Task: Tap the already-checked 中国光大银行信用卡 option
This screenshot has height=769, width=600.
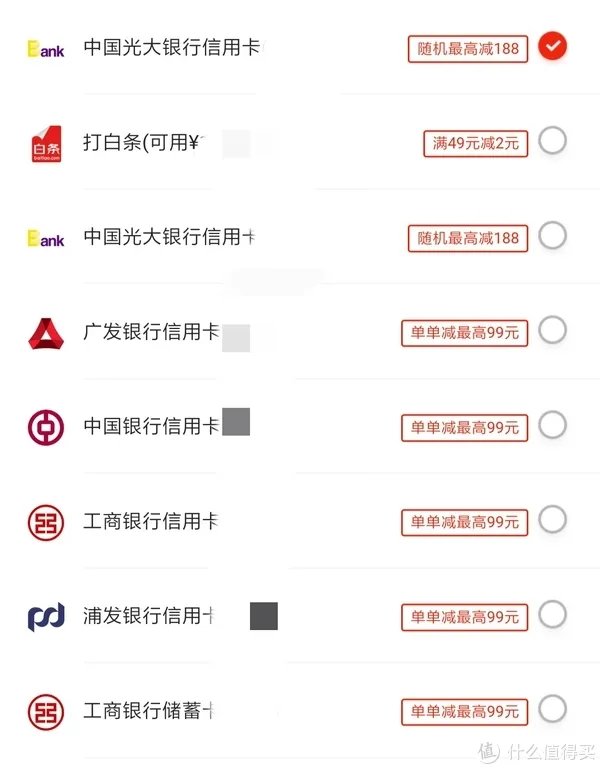Action: 552,46
